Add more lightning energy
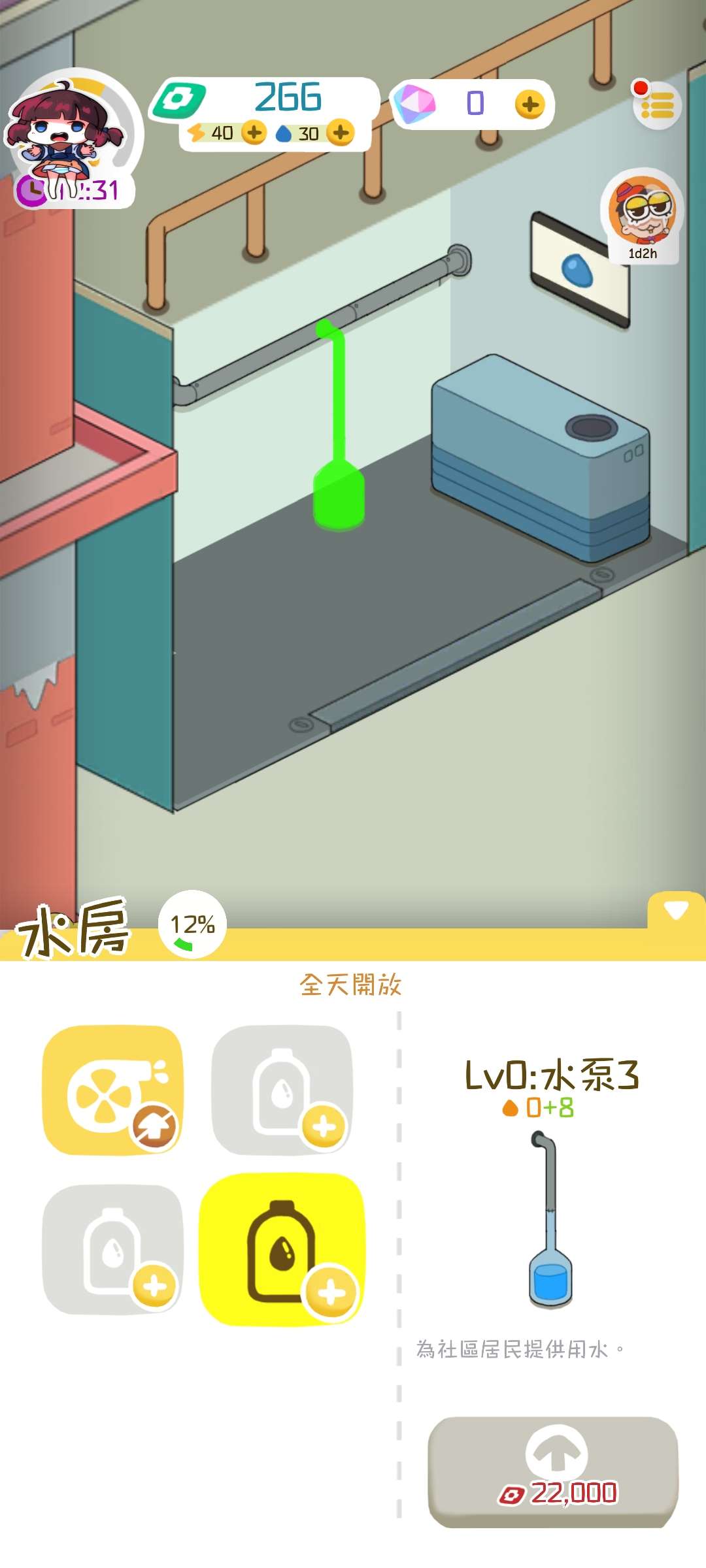 pos(254,133)
